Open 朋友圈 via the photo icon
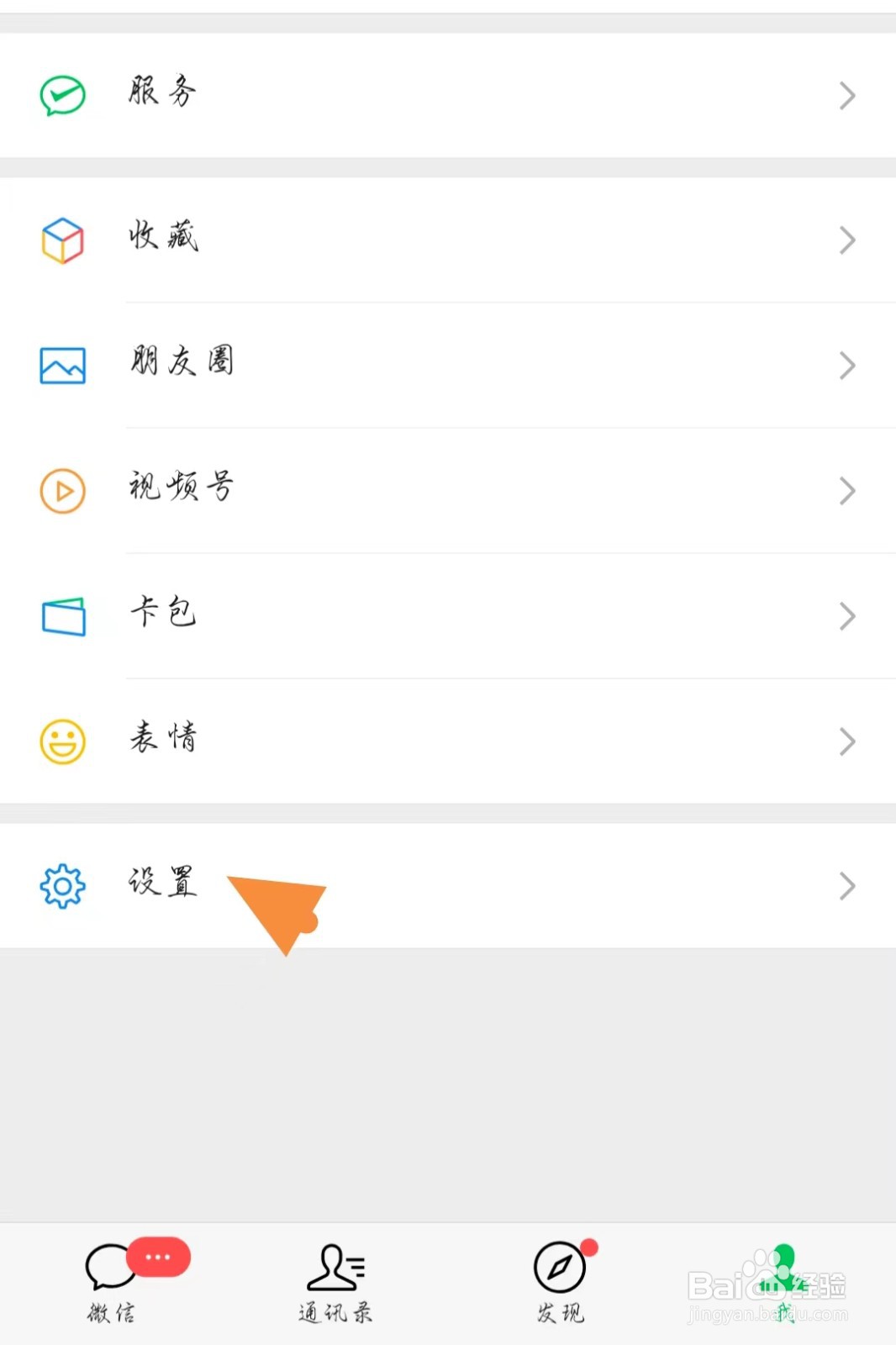The height and width of the screenshot is (1345, 896). 62,365
